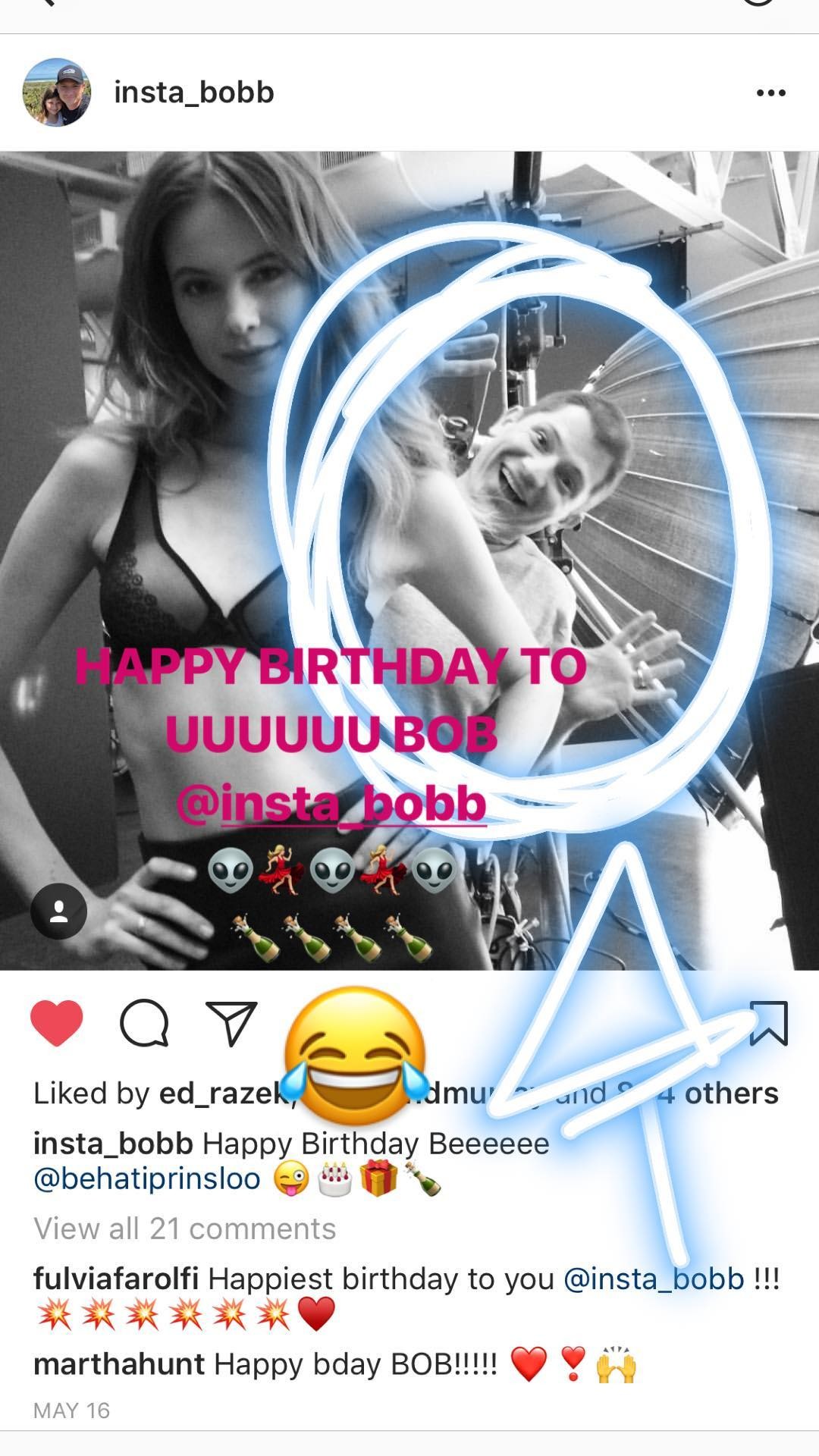This screenshot has height=1456, width=819.
Task: Open the comment bubble icon
Action: [x=144, y=1023]
